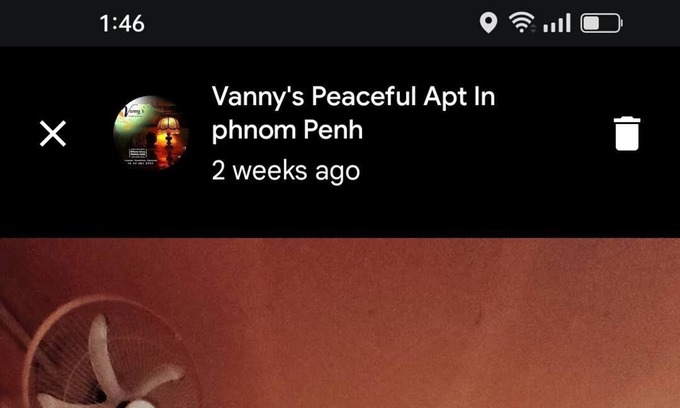Image resolution: width=680 pixels, height=408 pixels.
Task: Open Vanny's Peaceful Apt profile picture
Action: (x=146, y=133)
